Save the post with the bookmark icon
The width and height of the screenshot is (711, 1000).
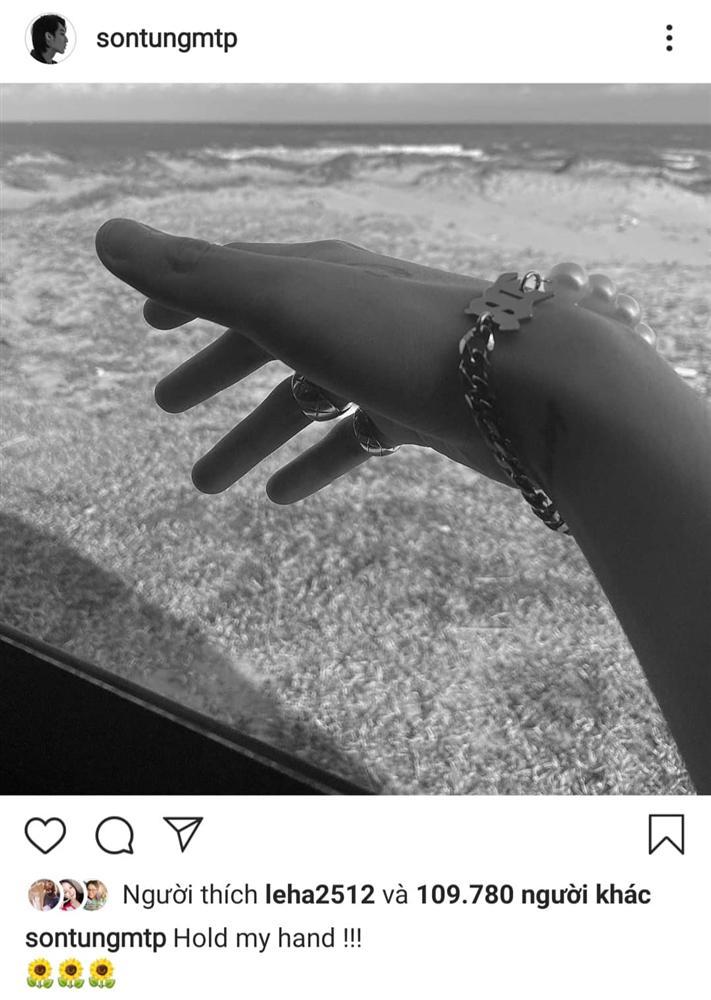click(666, 834)
